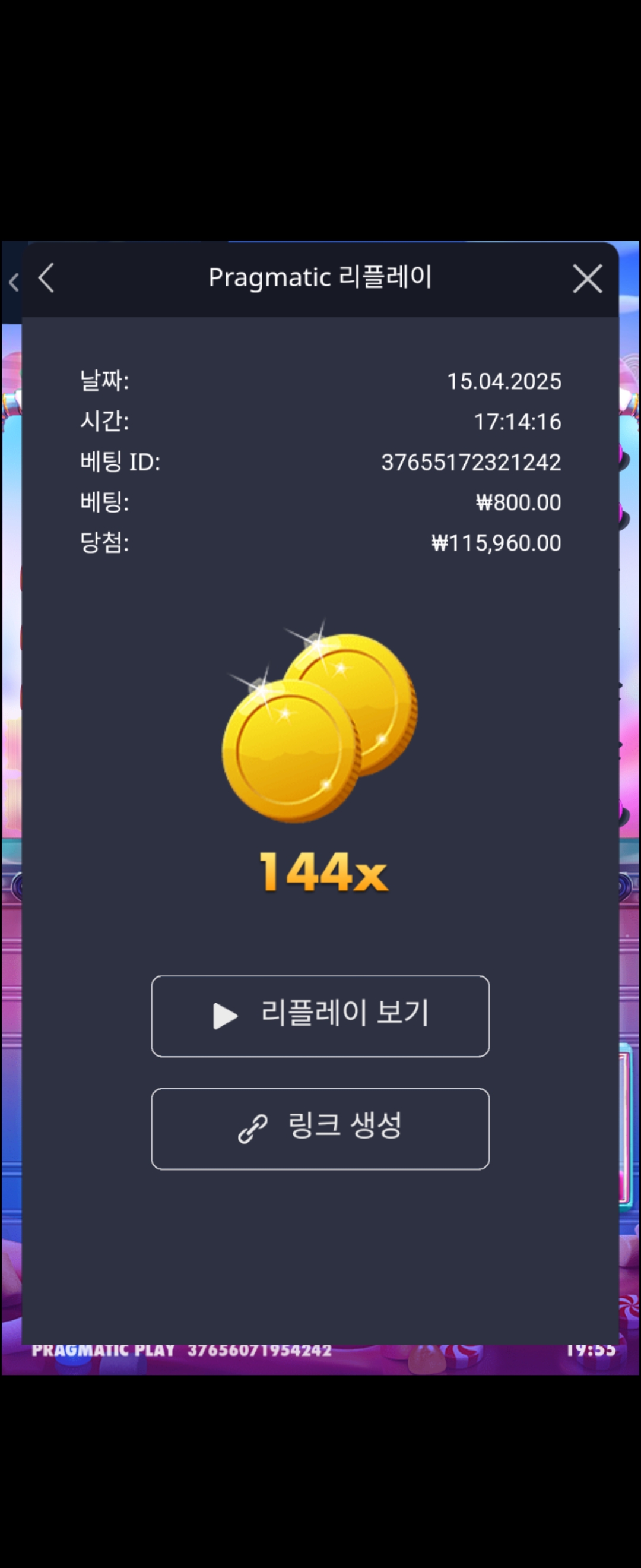Tap the 리플레이 보기 button
This screenshot has height=1568, width=641.
click(320, 1016)
